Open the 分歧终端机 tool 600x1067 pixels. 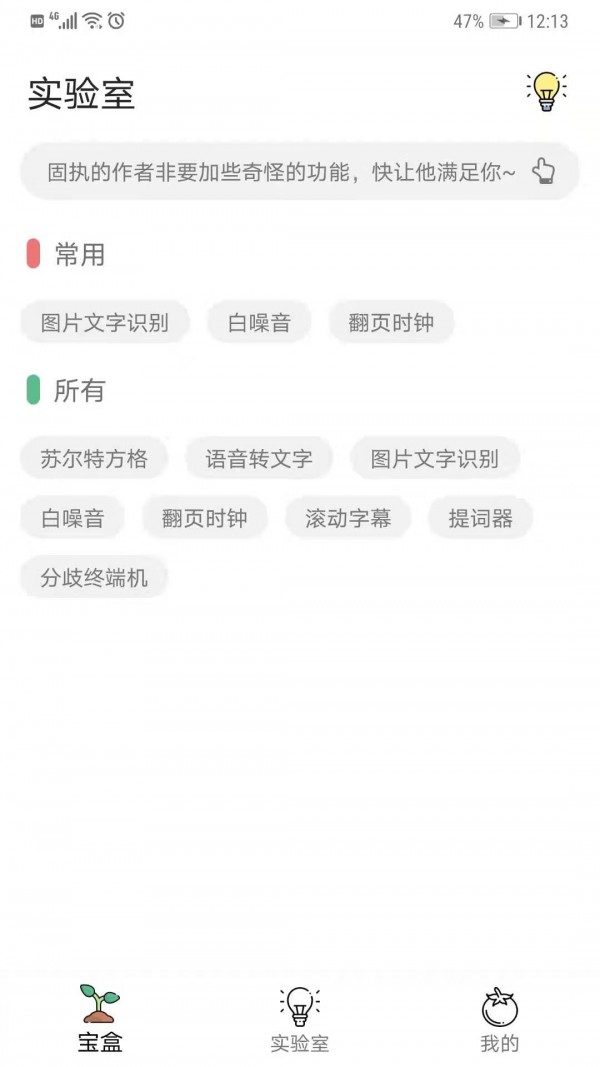(x=94, y=577)
